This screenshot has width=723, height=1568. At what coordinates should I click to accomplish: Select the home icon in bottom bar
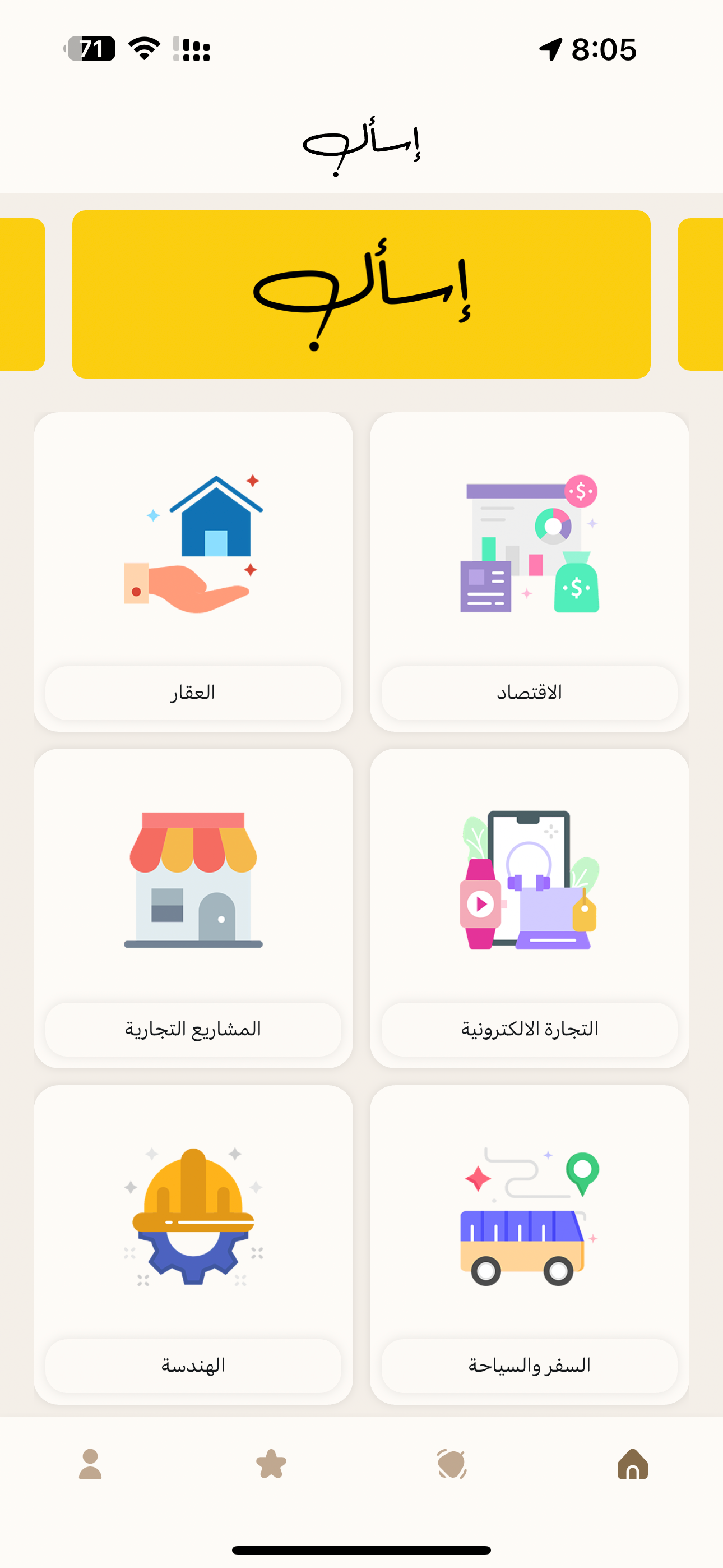632,1465
